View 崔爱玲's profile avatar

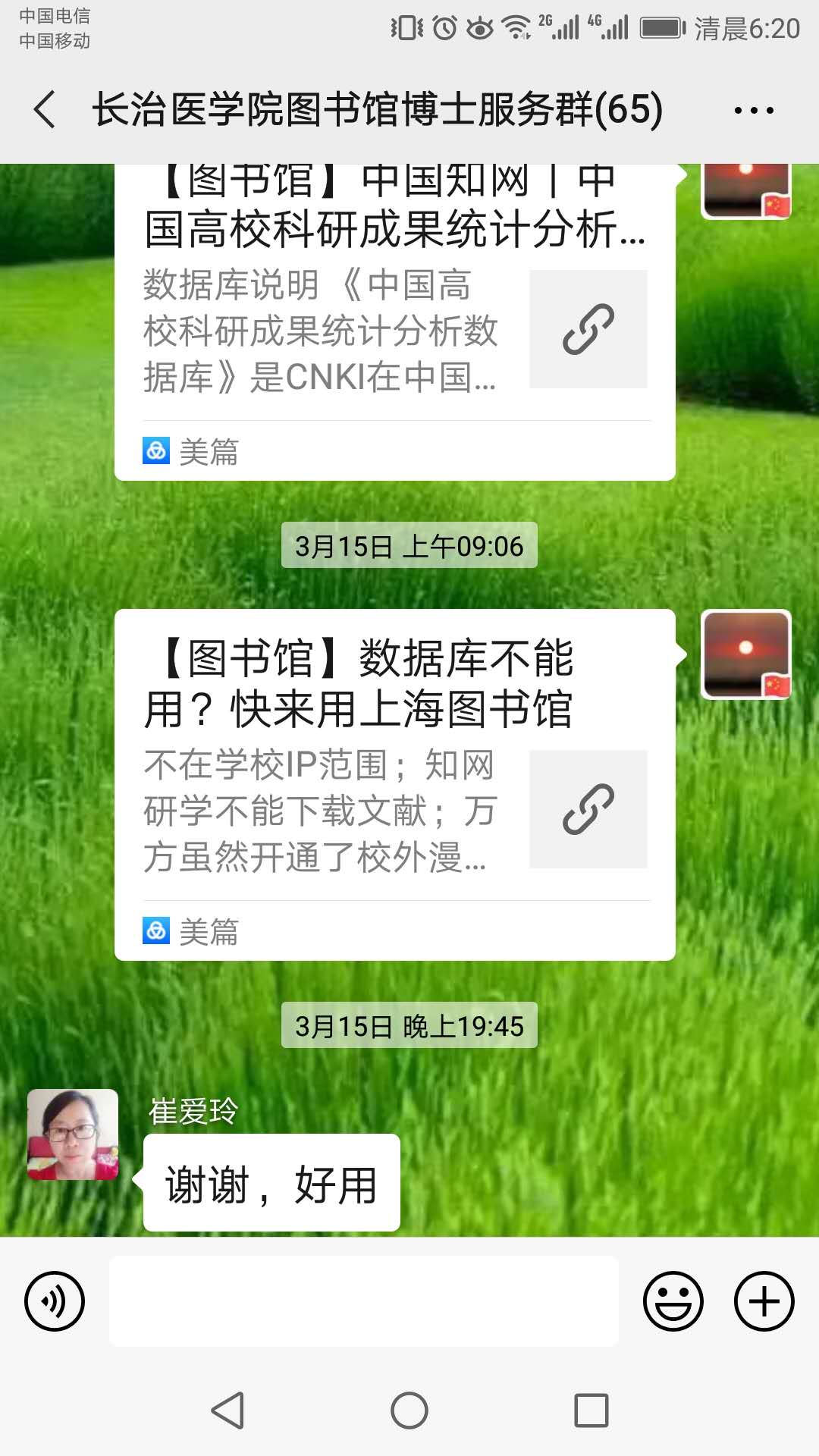coord(73,1134)
